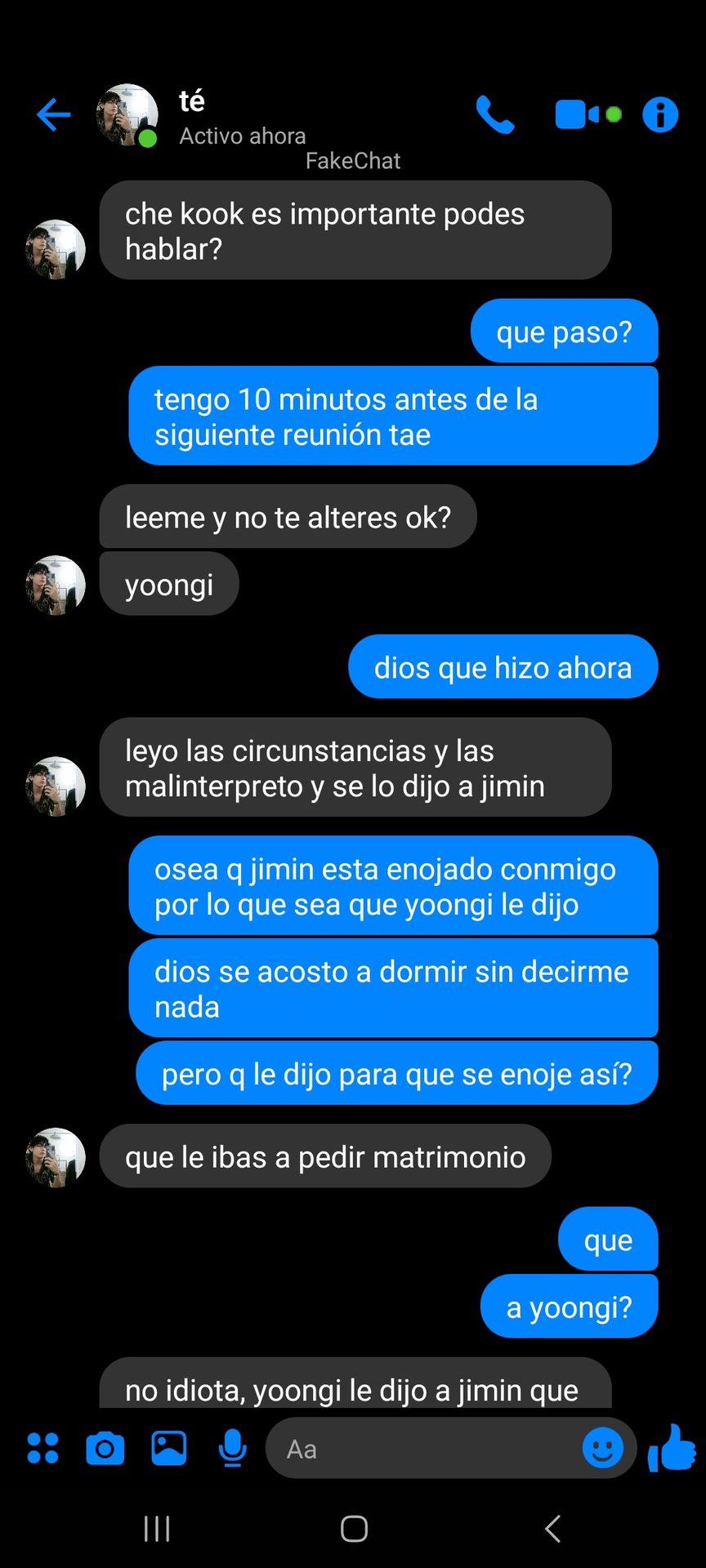Record a voice message with the microphone
This screenshot has height=1568, width=706.
click(233, 1448)
